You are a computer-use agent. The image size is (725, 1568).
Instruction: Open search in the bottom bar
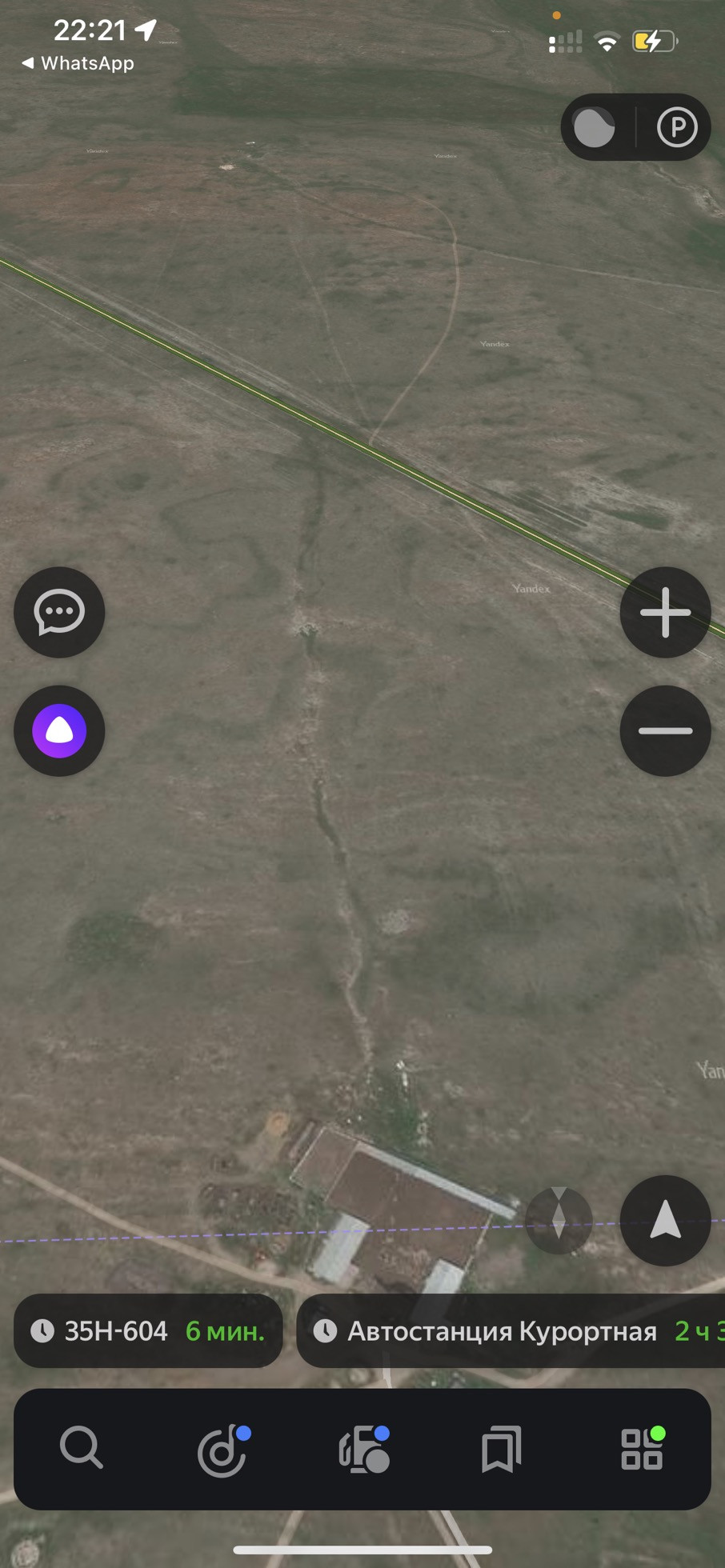[x=82, y=1448]
